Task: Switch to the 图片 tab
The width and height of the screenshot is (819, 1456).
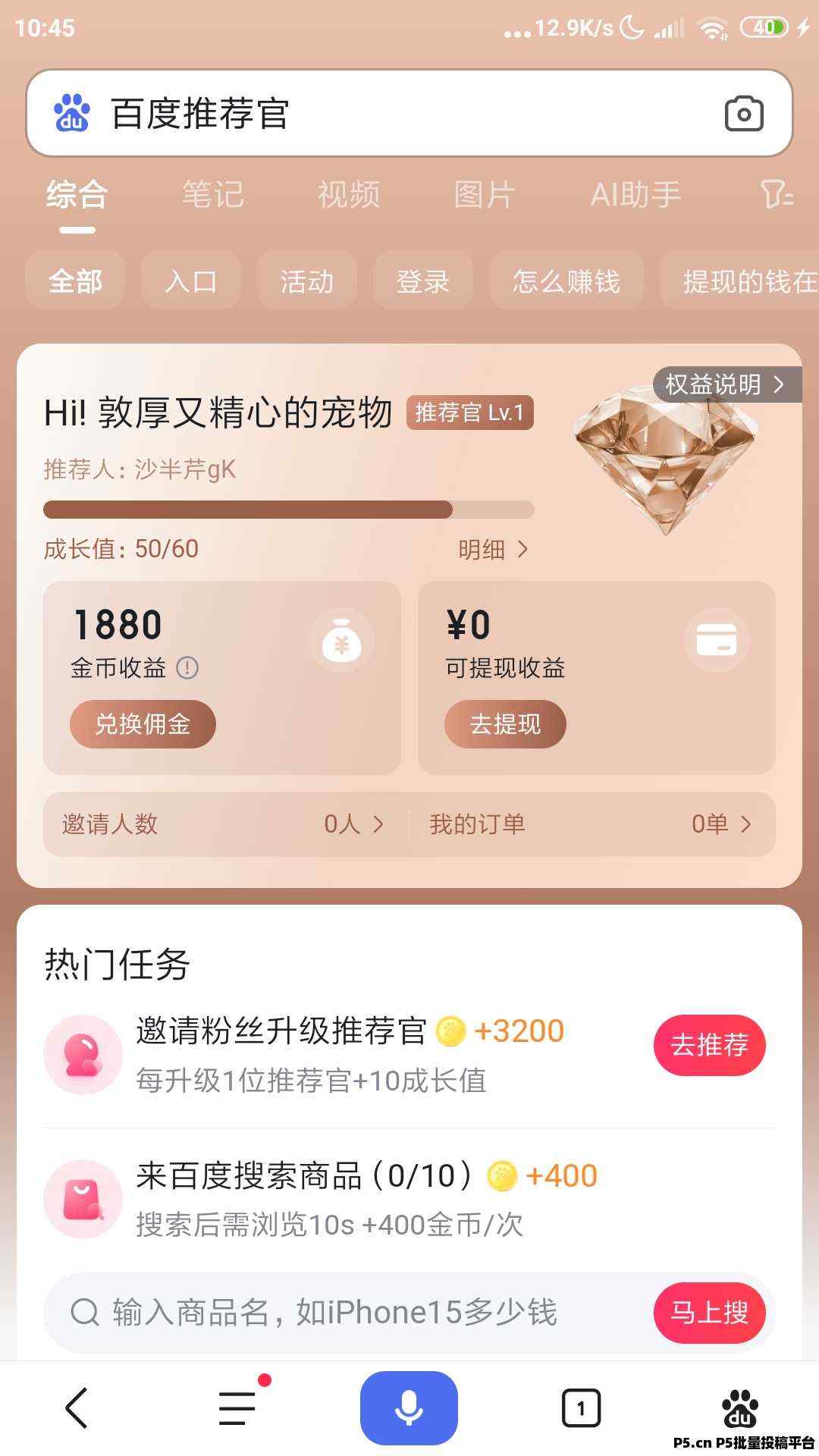Action: 485,195
